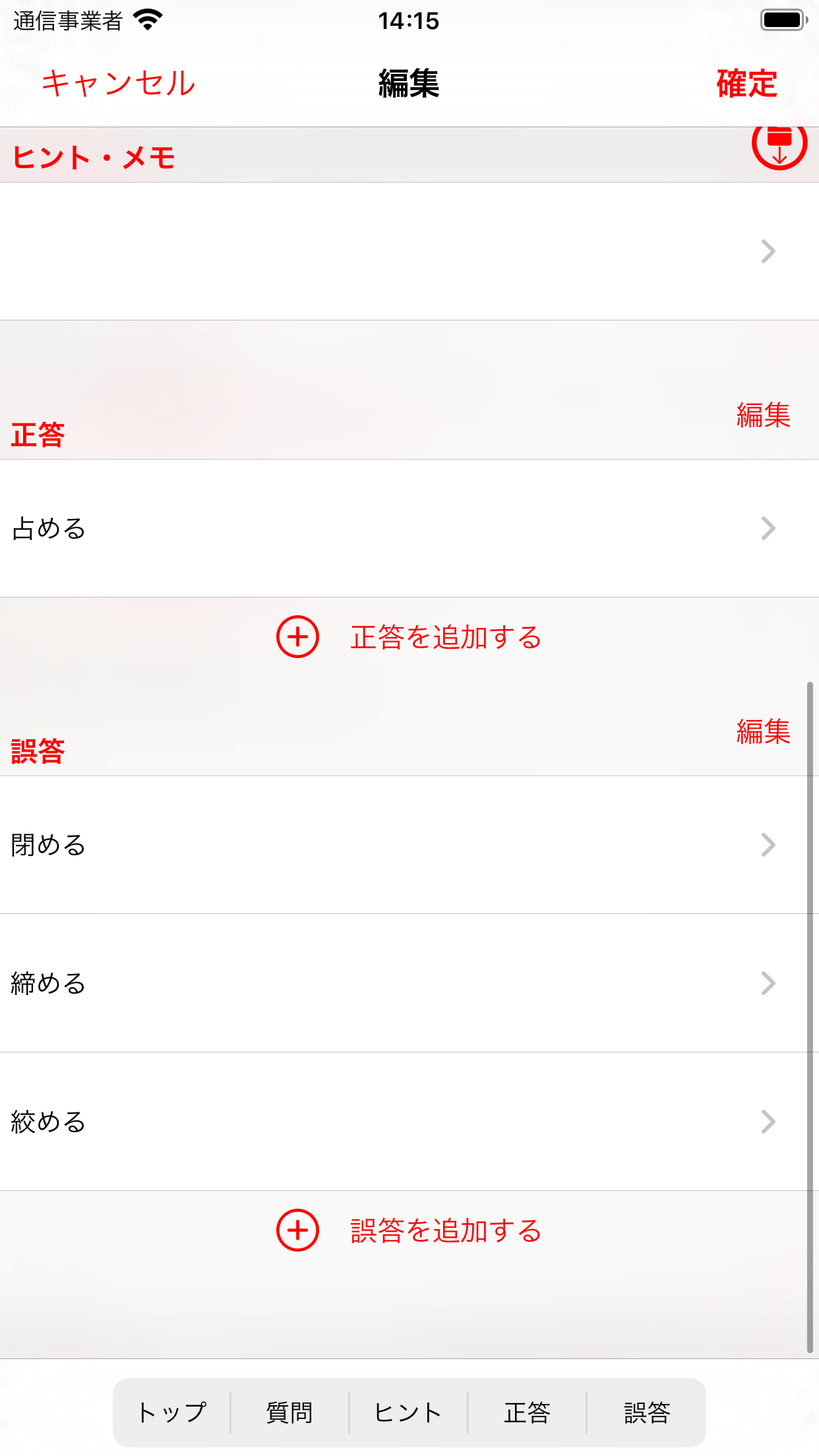819x1456 pixels.
Task: Confirm changes with 確定
Action: pos(746,84)
